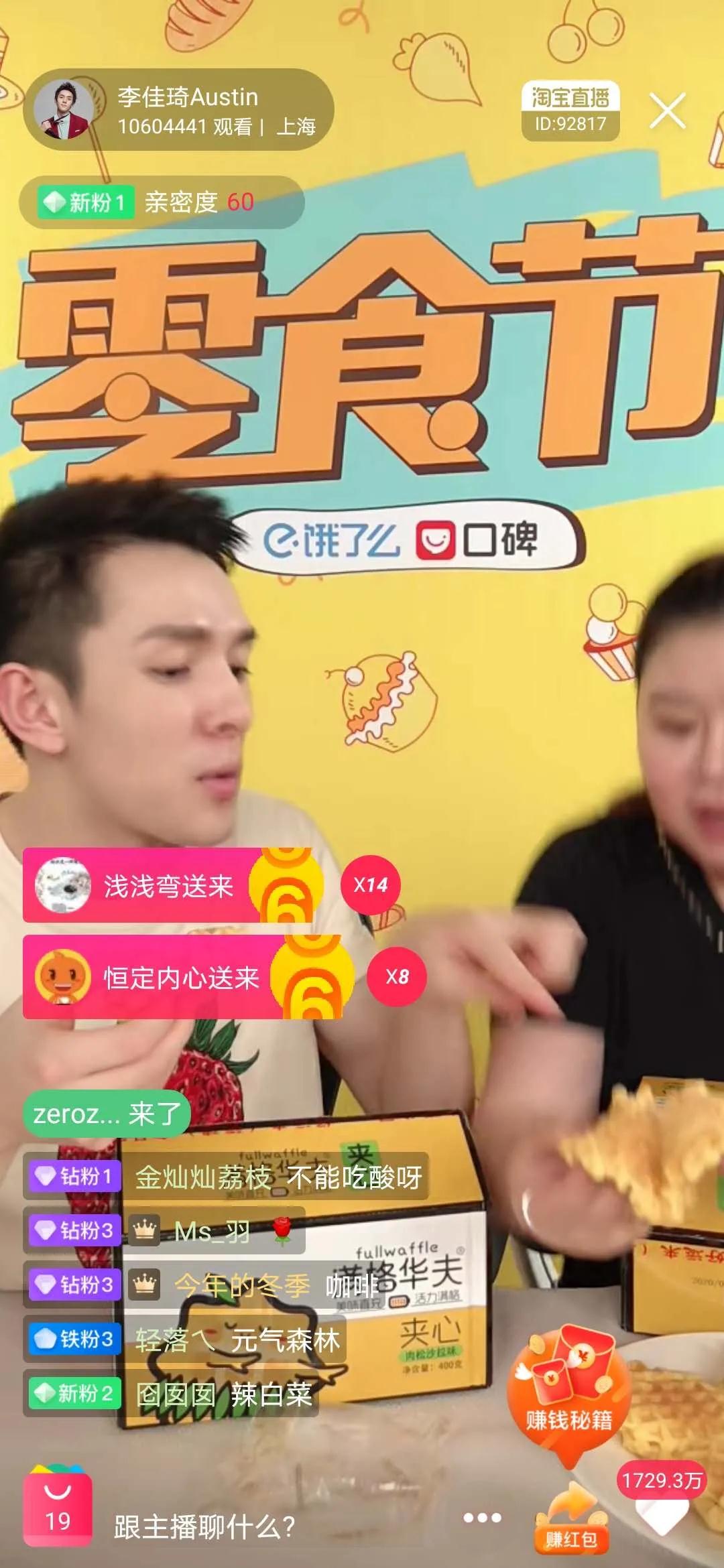Open the 新粉1 亲密度 60 fan level badge

(161, 202)
